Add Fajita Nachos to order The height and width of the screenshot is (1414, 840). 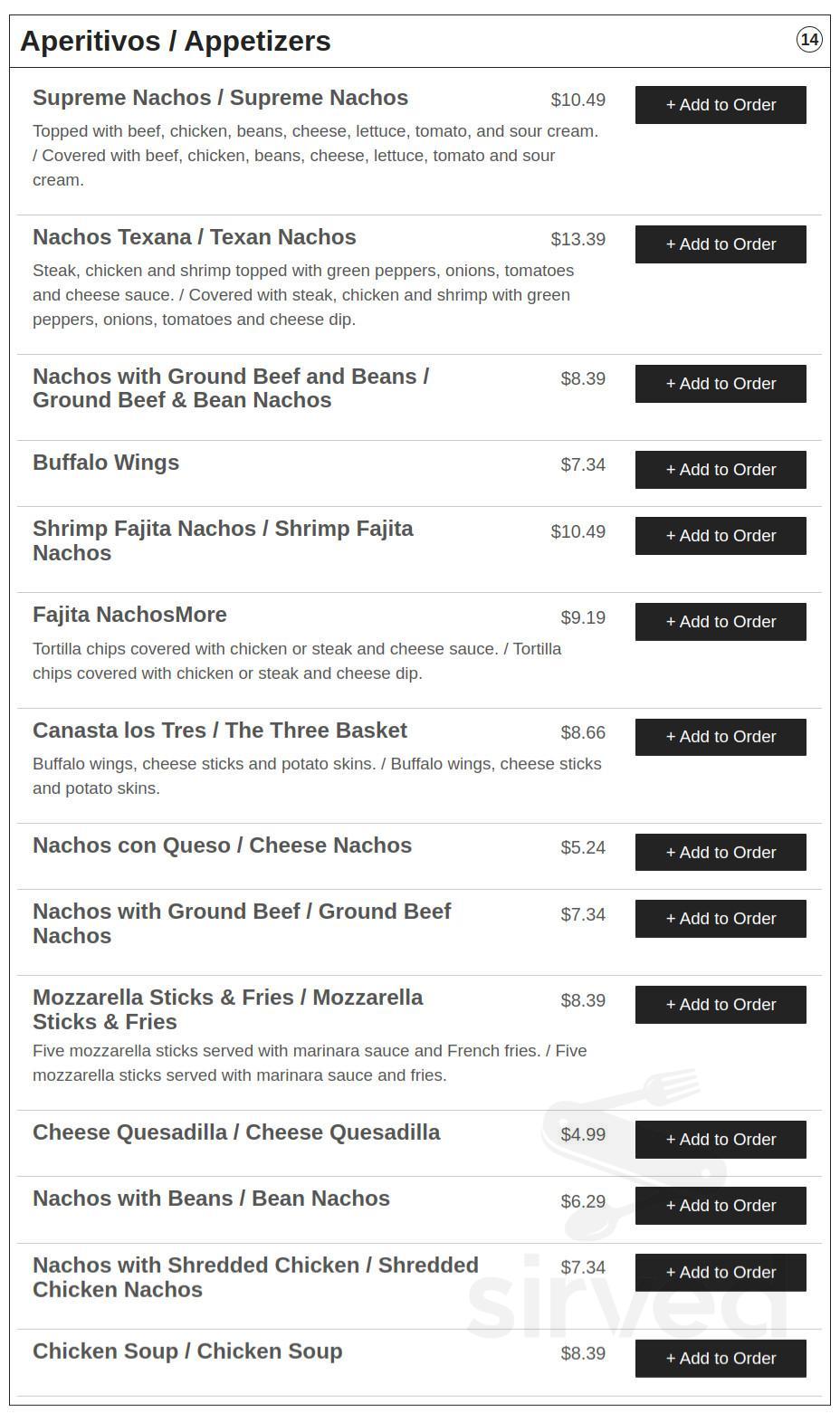pyautogui.click(x=720, y=621)
